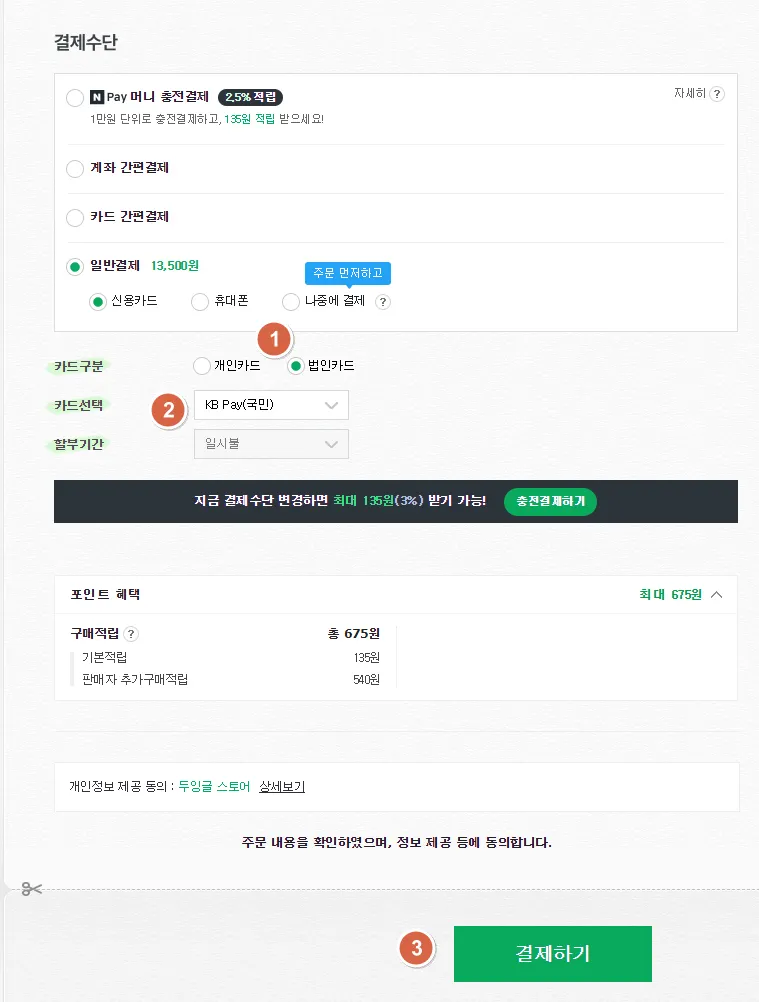Screen dimensions: 759x1002
Task: Choose 계좌 간편결제 payment method
Action: point(75,169)
